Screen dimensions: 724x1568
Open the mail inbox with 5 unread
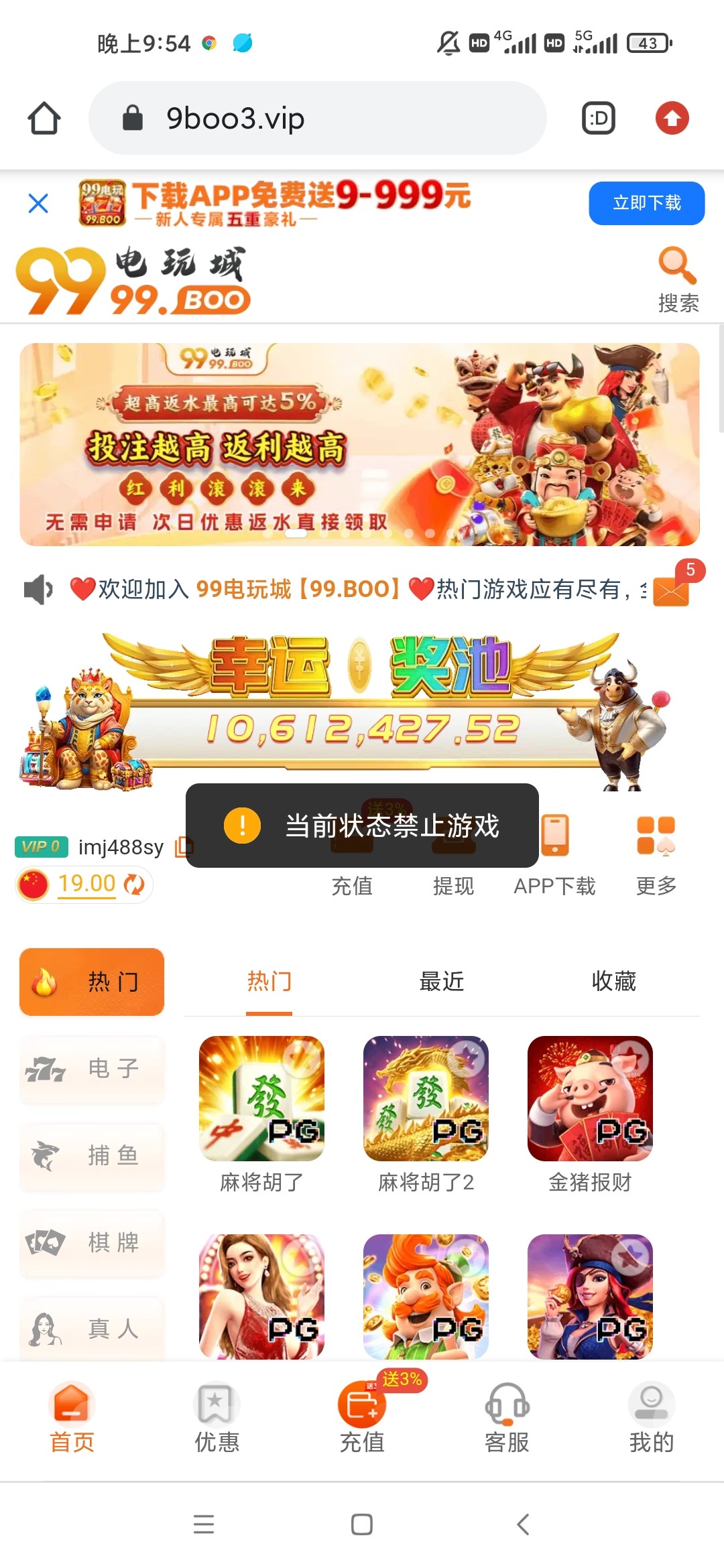point(671,591)
